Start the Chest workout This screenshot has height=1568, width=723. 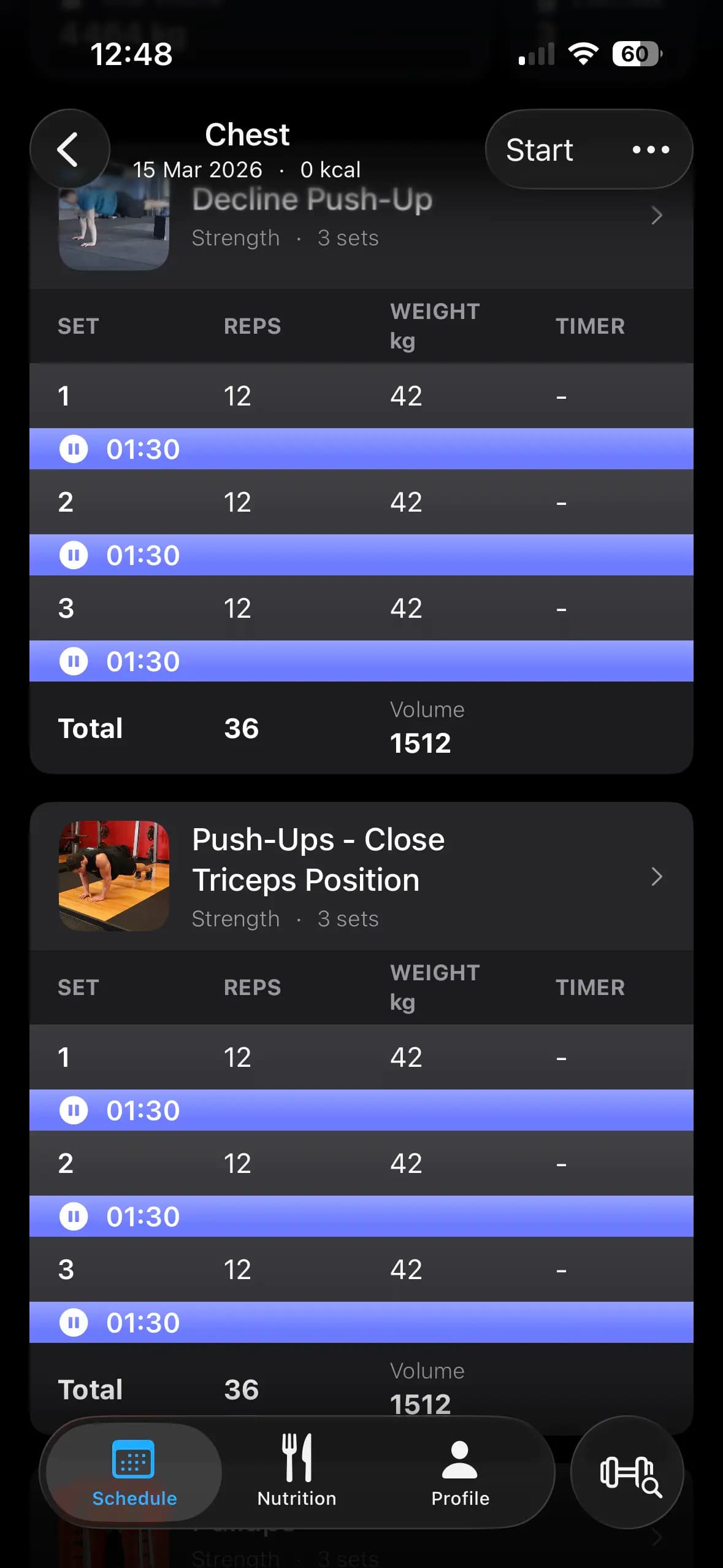(540, 149)
